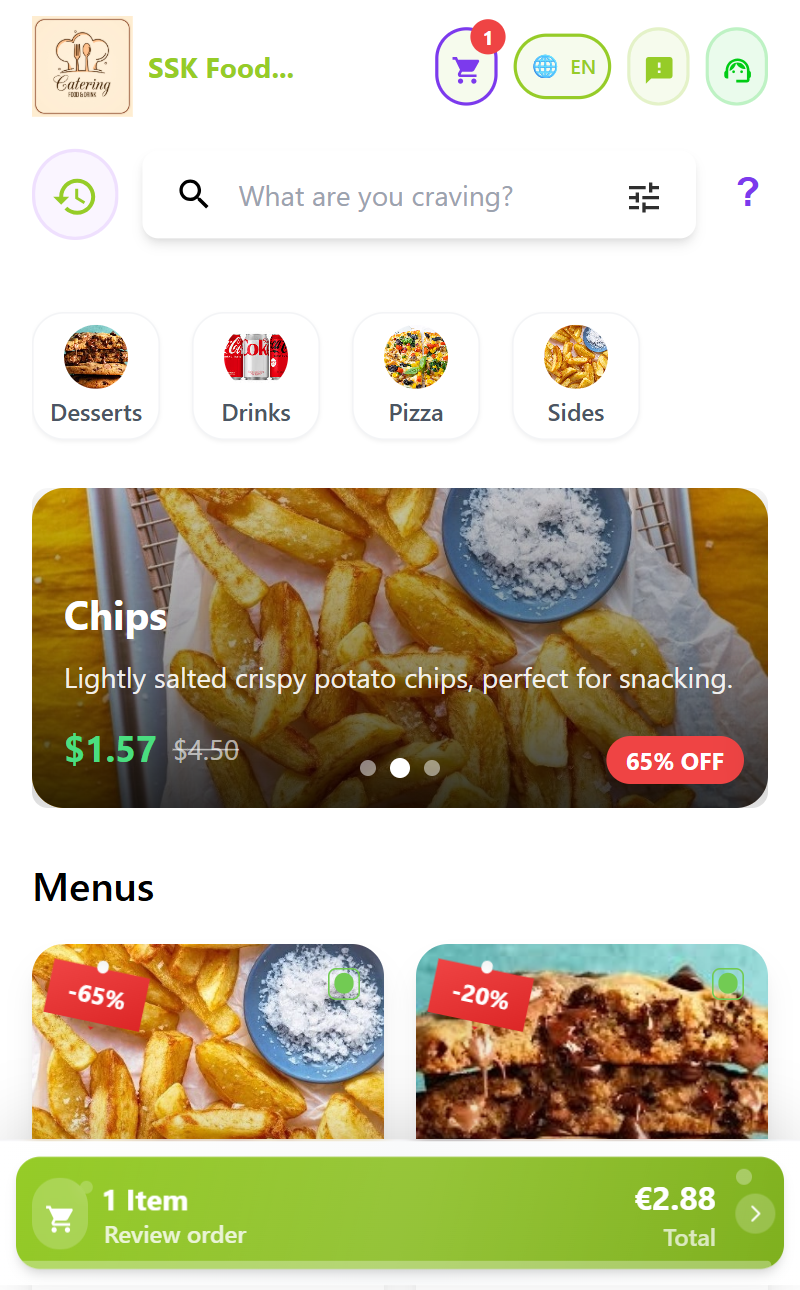Open help via the question mark
800x1290 pixels.
pos(747,192)
